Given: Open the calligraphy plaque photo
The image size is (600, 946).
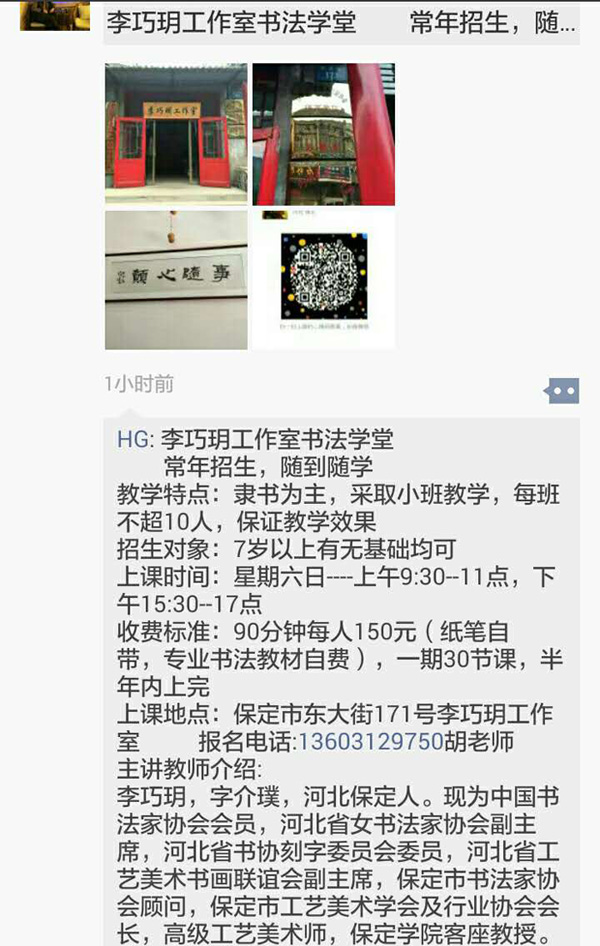Looking at the screenshot, I should (176, 279).
